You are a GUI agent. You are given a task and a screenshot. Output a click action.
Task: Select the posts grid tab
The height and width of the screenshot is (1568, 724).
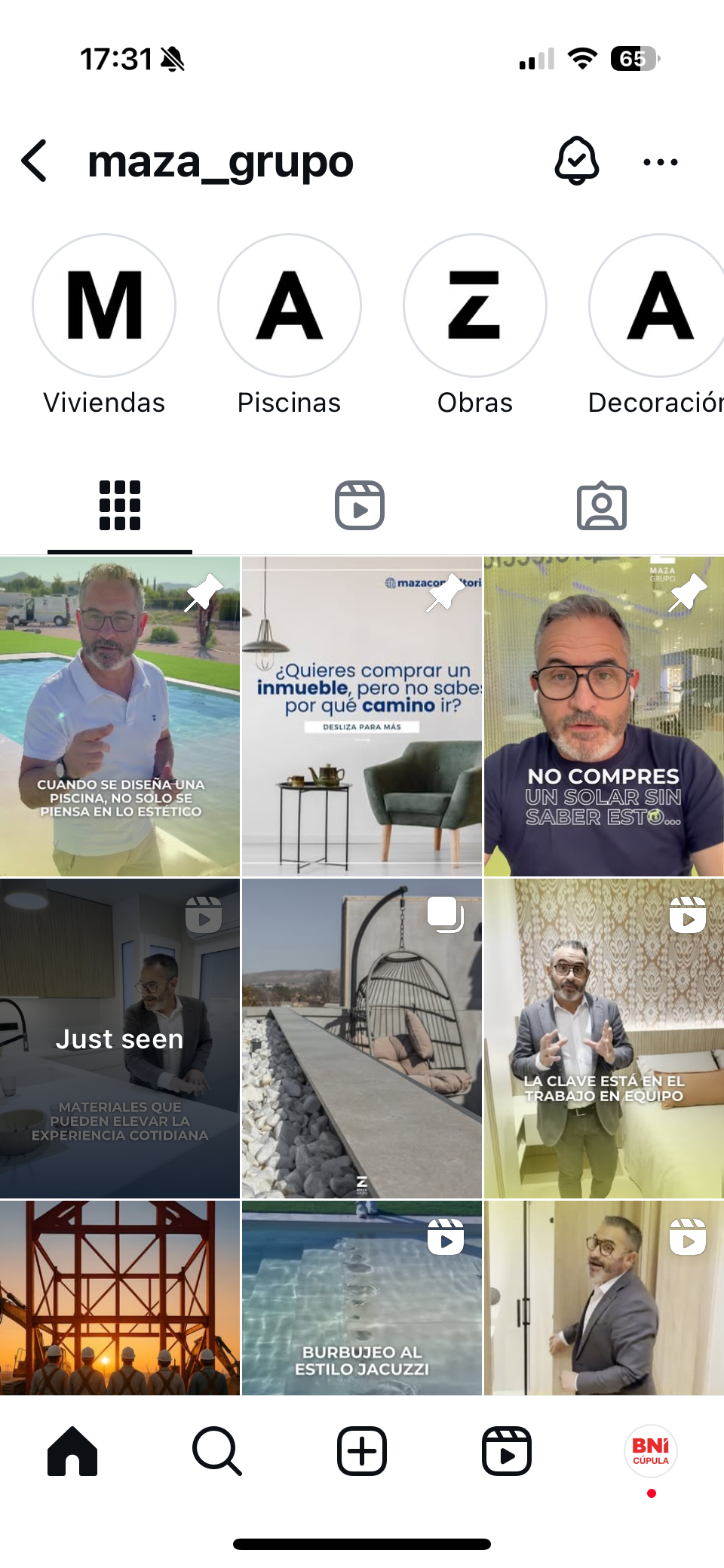pos(120,505)
